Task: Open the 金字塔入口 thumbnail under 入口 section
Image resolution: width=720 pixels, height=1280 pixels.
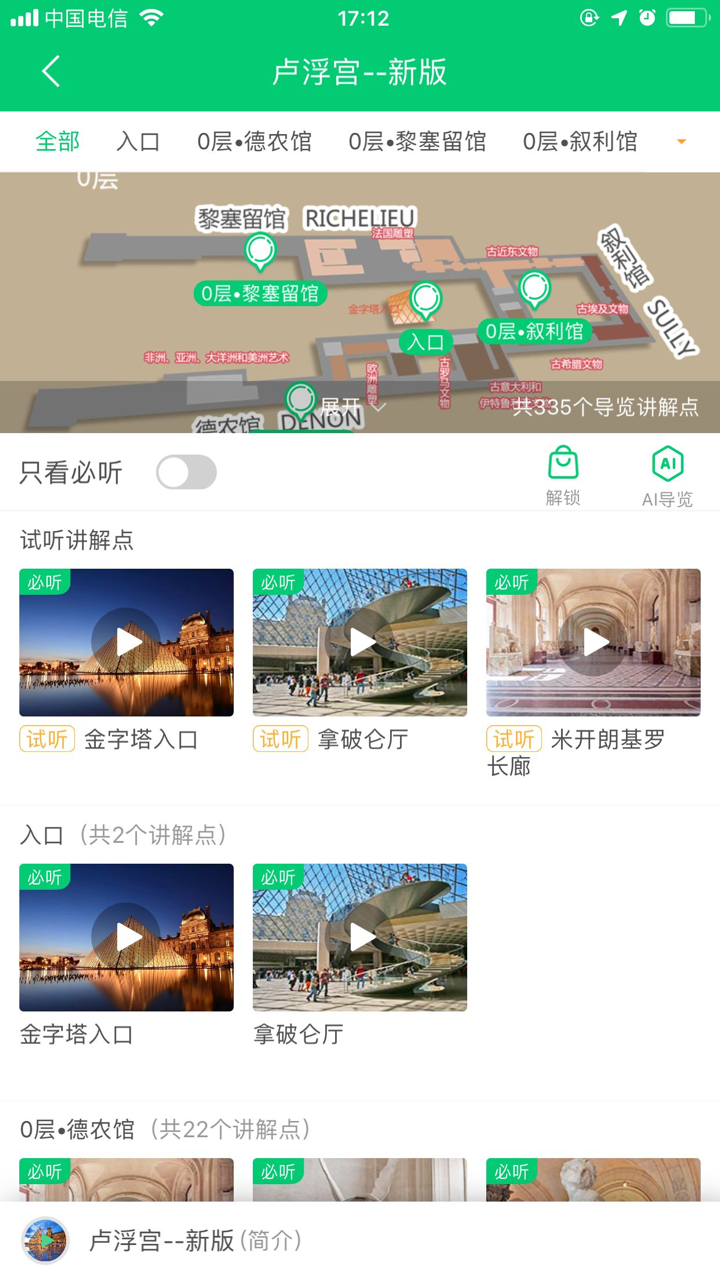Action: coord(126,937)
